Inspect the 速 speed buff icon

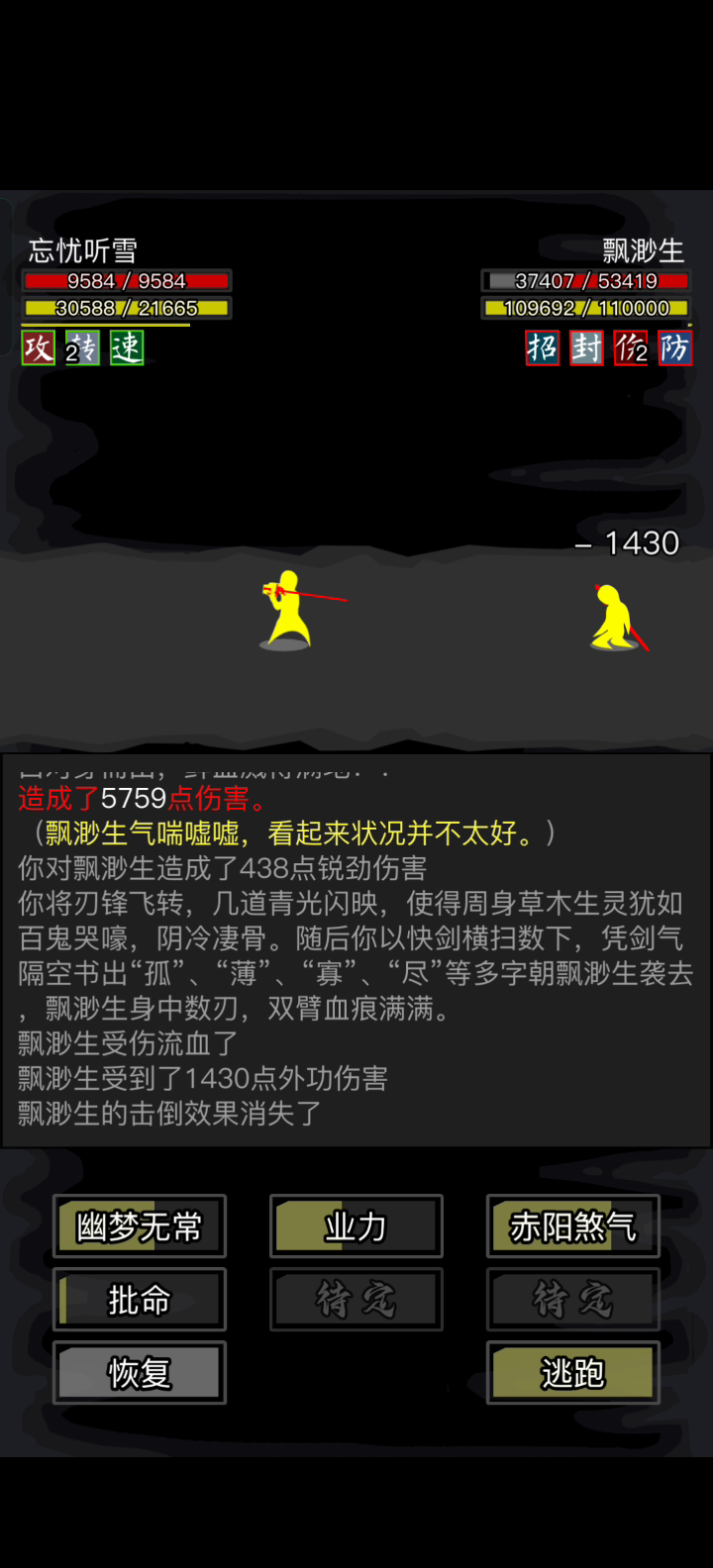[127, 347]
